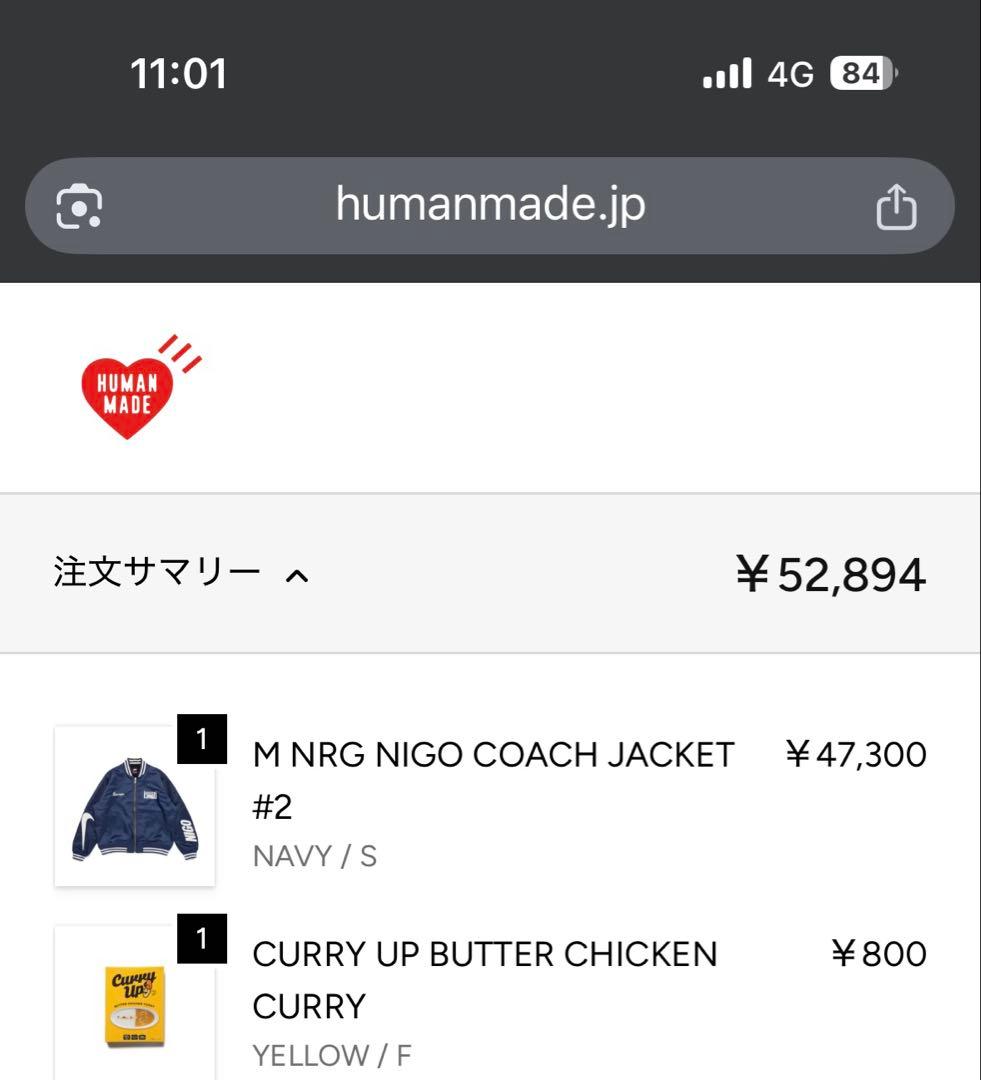Image resolution: width=981 pixels, height=1080 pixels.
Task: Tap the 4G network indicator
Action: [788, 72]
